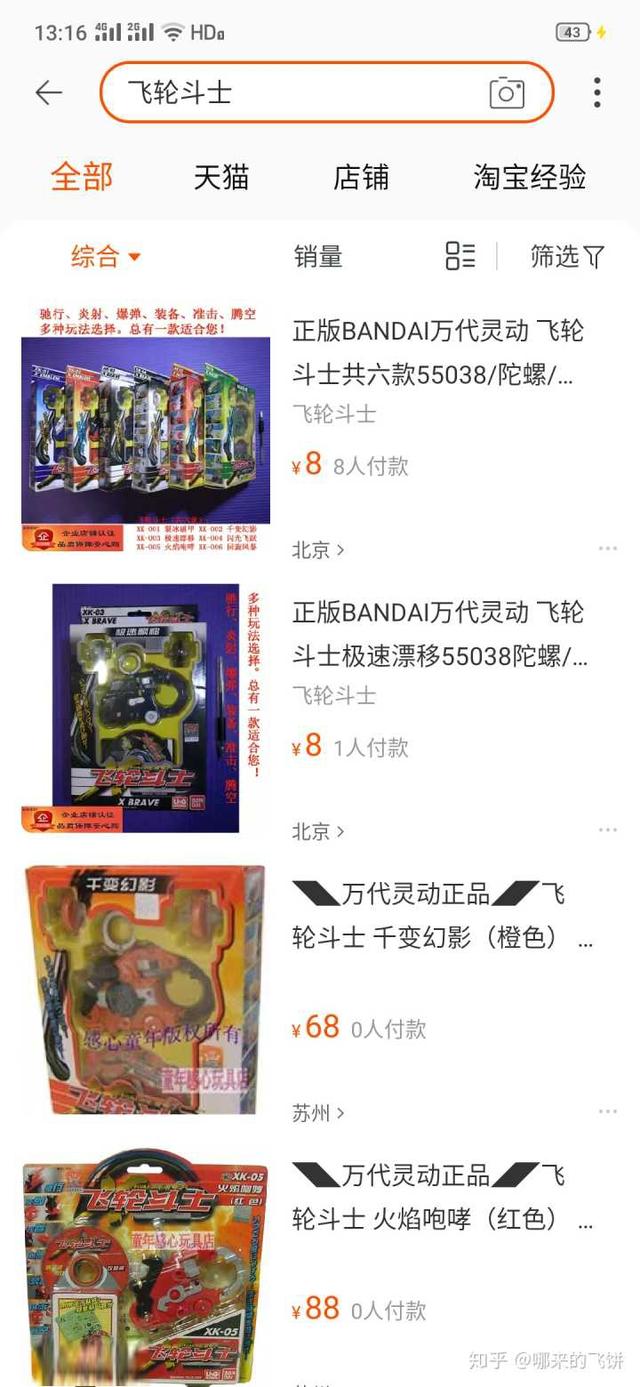Open 飞轮斗士共六款 product listing
Screen dimensions: 640x1387
pos(438,354)
